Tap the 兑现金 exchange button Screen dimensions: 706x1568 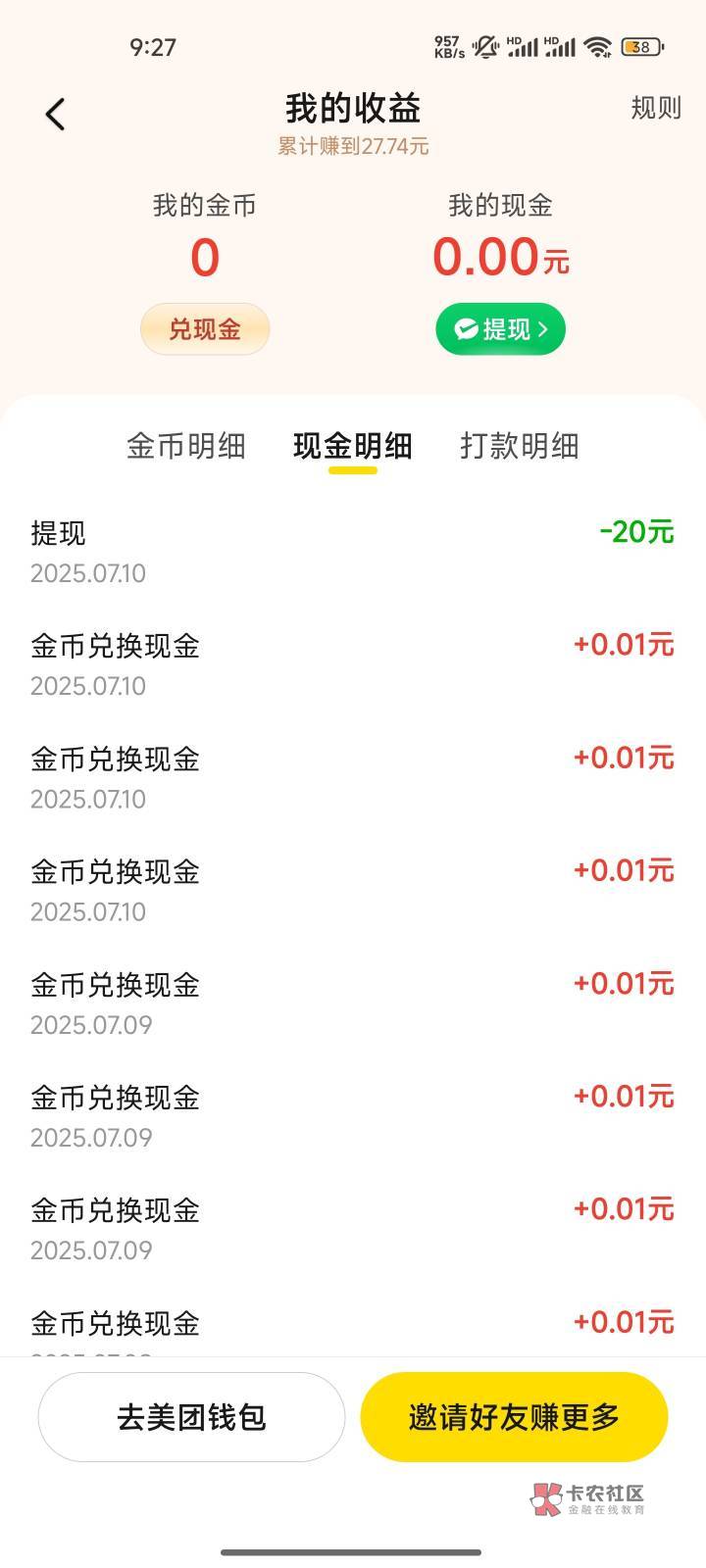tap(205, 329)
